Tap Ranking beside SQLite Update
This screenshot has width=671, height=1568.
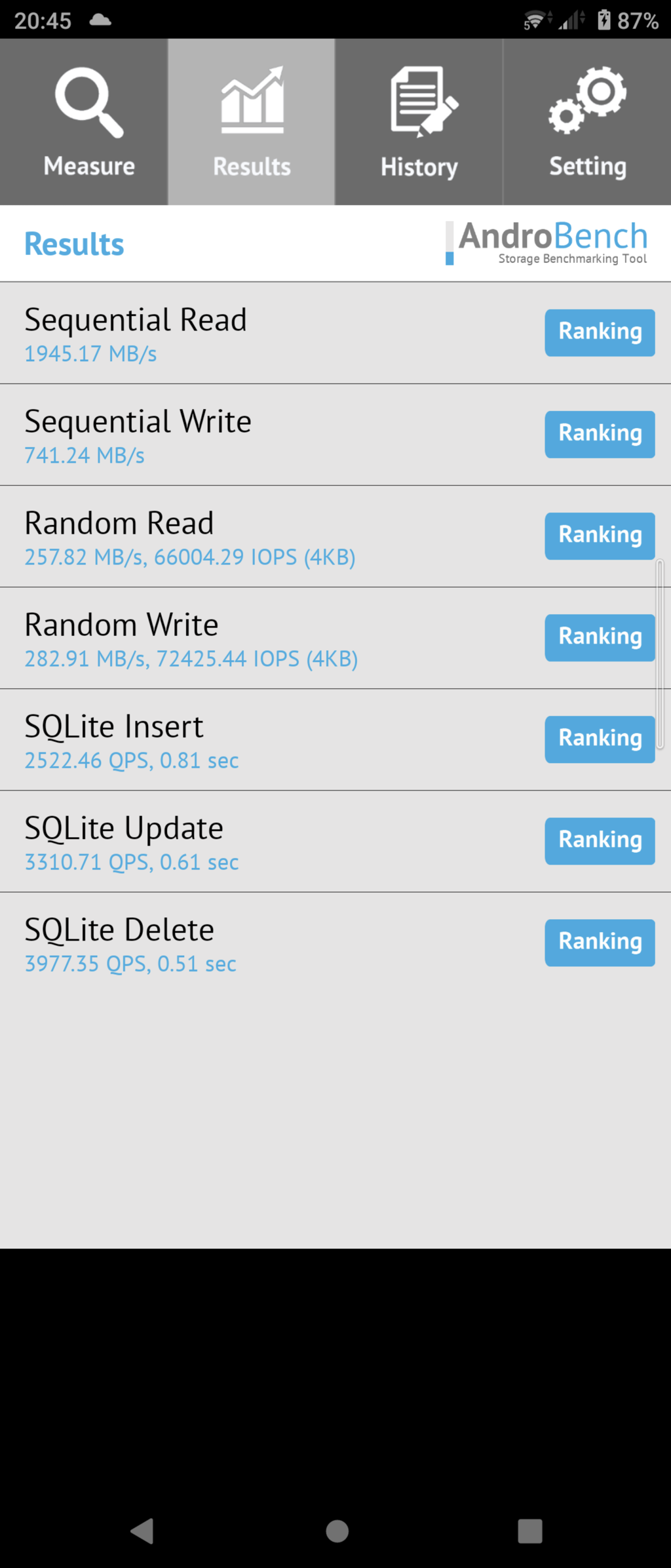click(x=600, y=840)
